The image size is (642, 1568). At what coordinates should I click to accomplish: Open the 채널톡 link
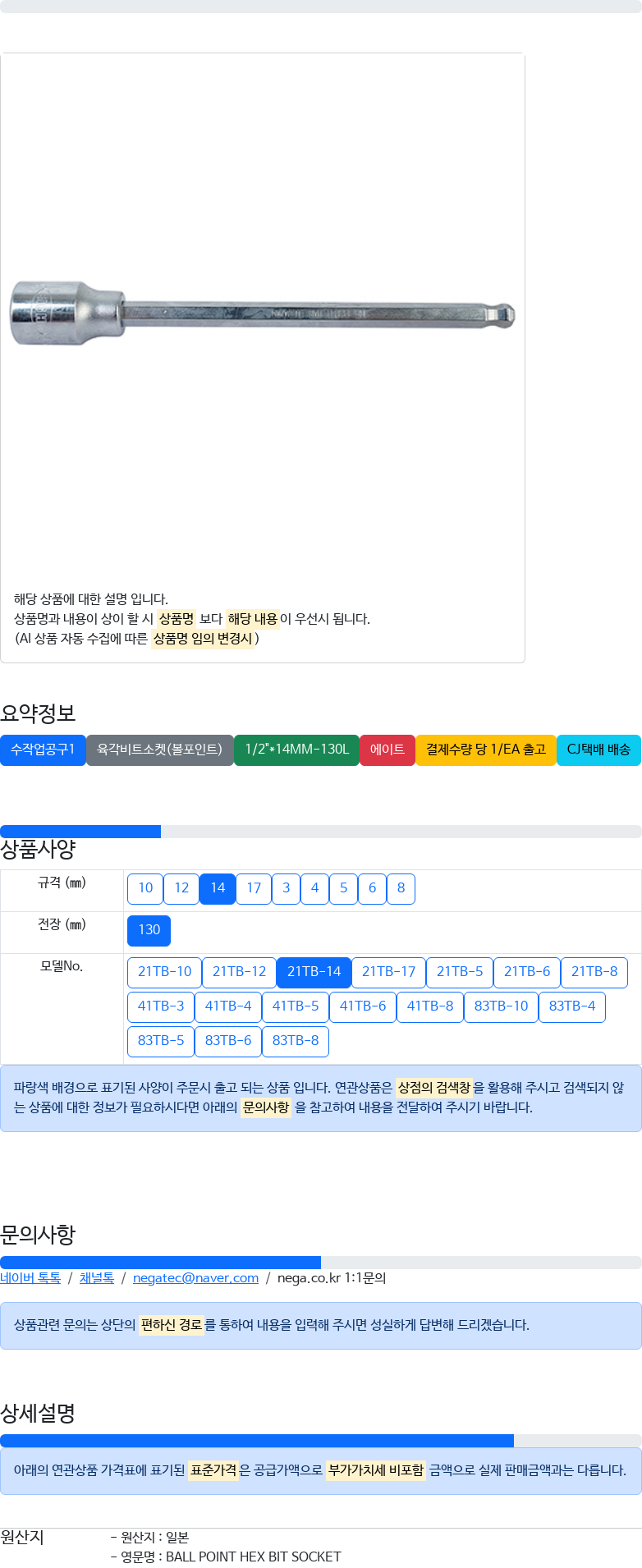pos(97,1278)
